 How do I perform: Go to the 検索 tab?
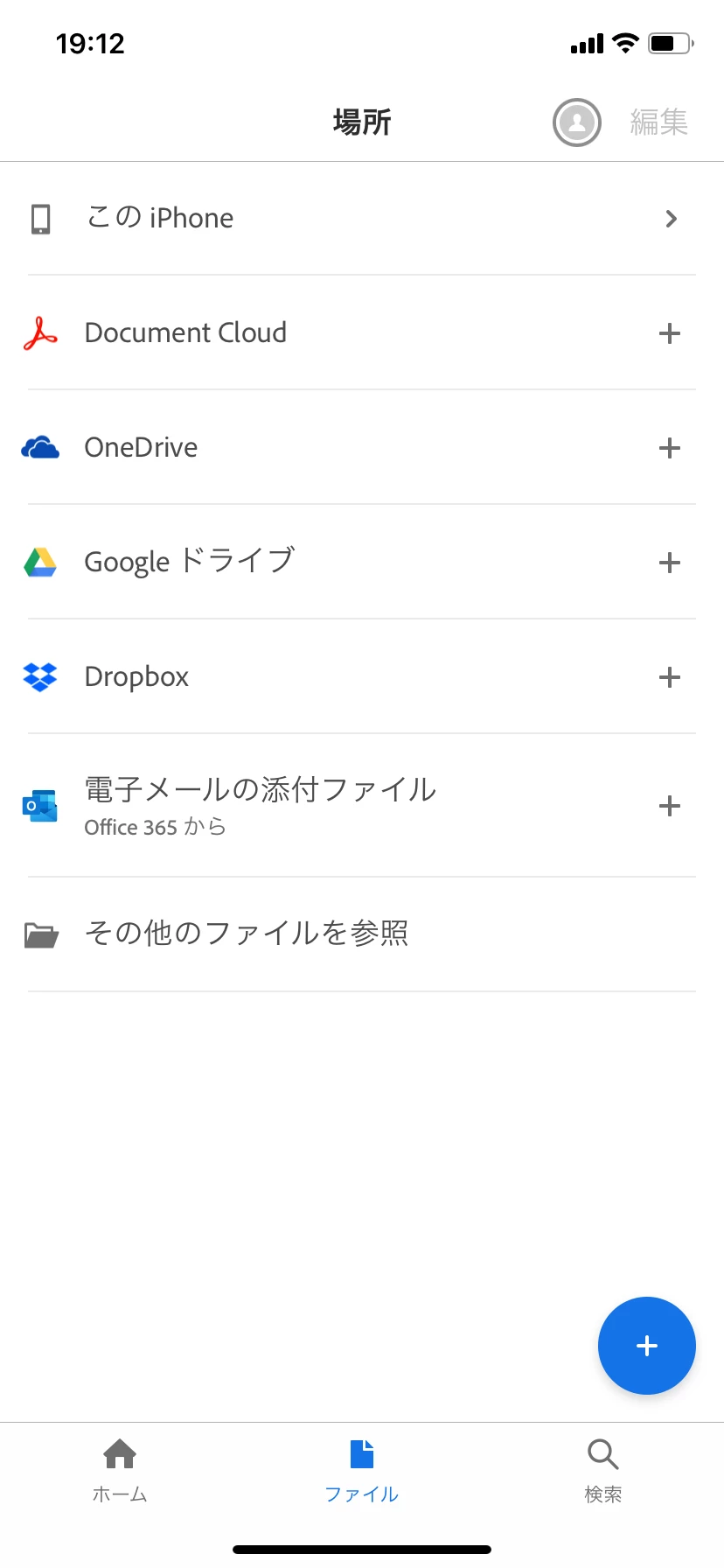click(x=603, y=1470)
